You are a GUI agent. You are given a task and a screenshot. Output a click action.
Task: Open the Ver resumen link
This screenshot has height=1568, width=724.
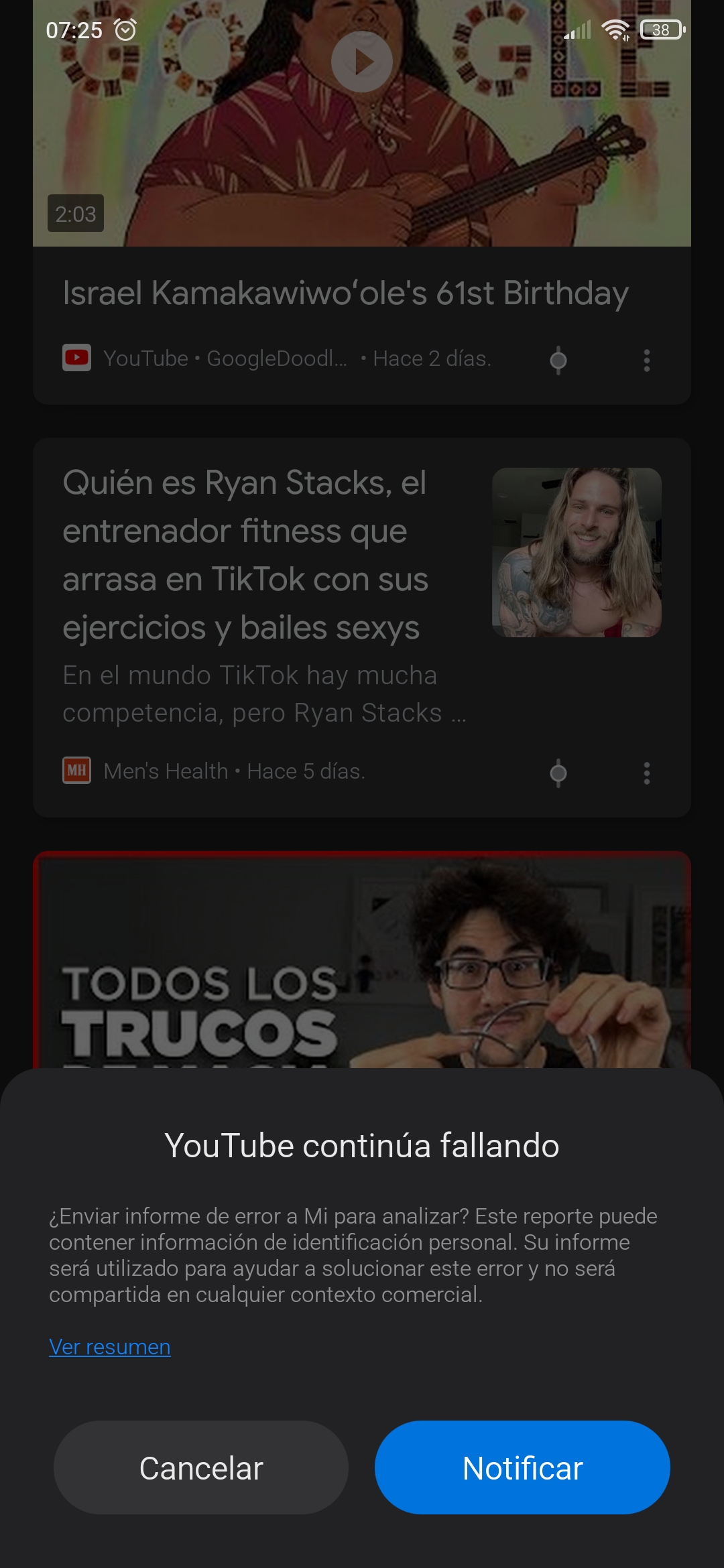pos(110,1347)
